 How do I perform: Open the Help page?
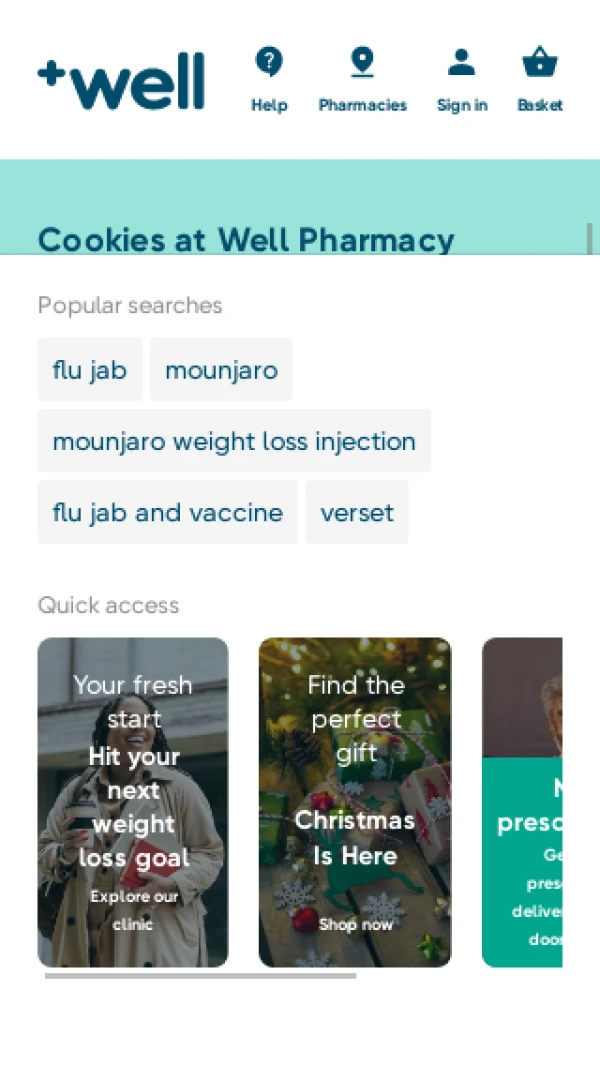tap(268, 80)
